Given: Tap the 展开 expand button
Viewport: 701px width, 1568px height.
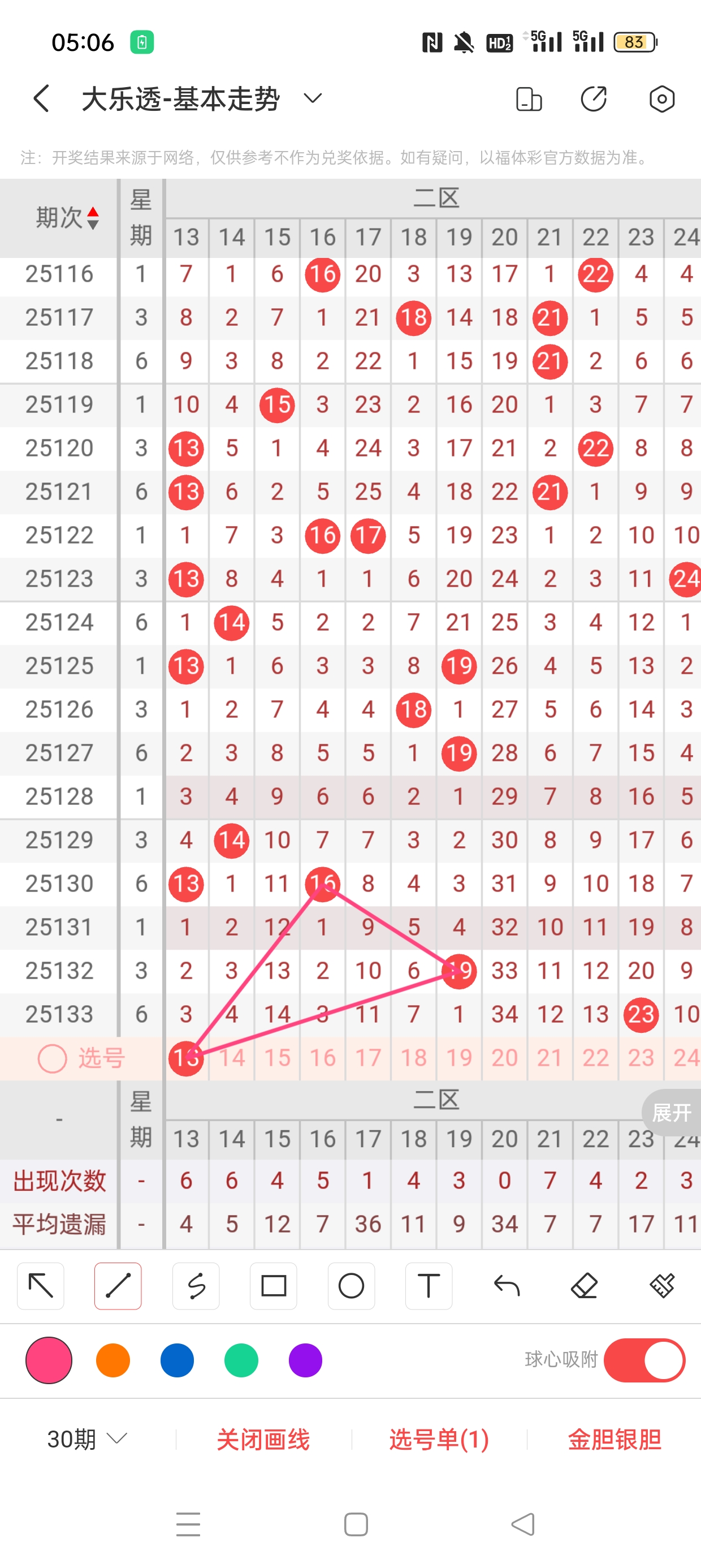Looking at the screenshot, I should (671, 1112).
